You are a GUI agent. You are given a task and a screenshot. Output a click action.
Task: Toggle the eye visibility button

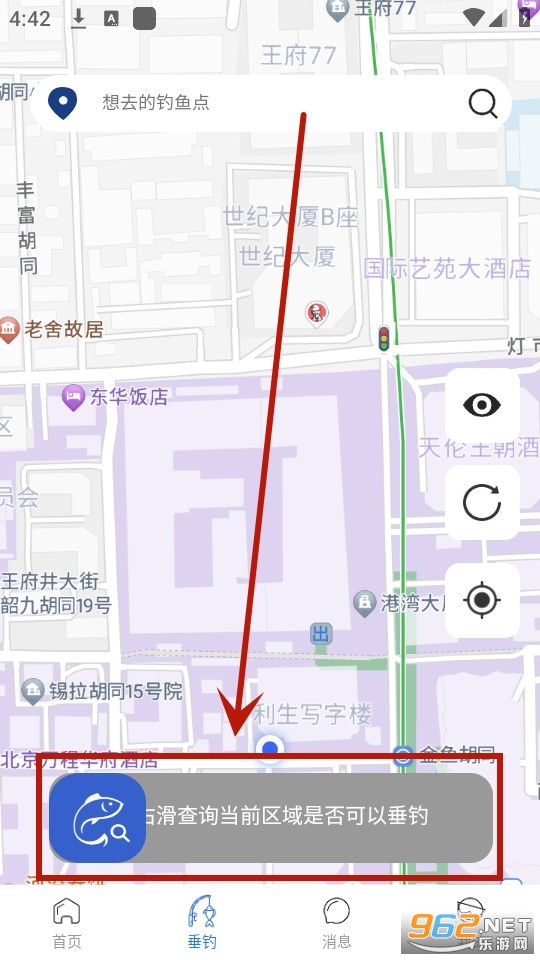pyautogui.click(x=482, y=405)
